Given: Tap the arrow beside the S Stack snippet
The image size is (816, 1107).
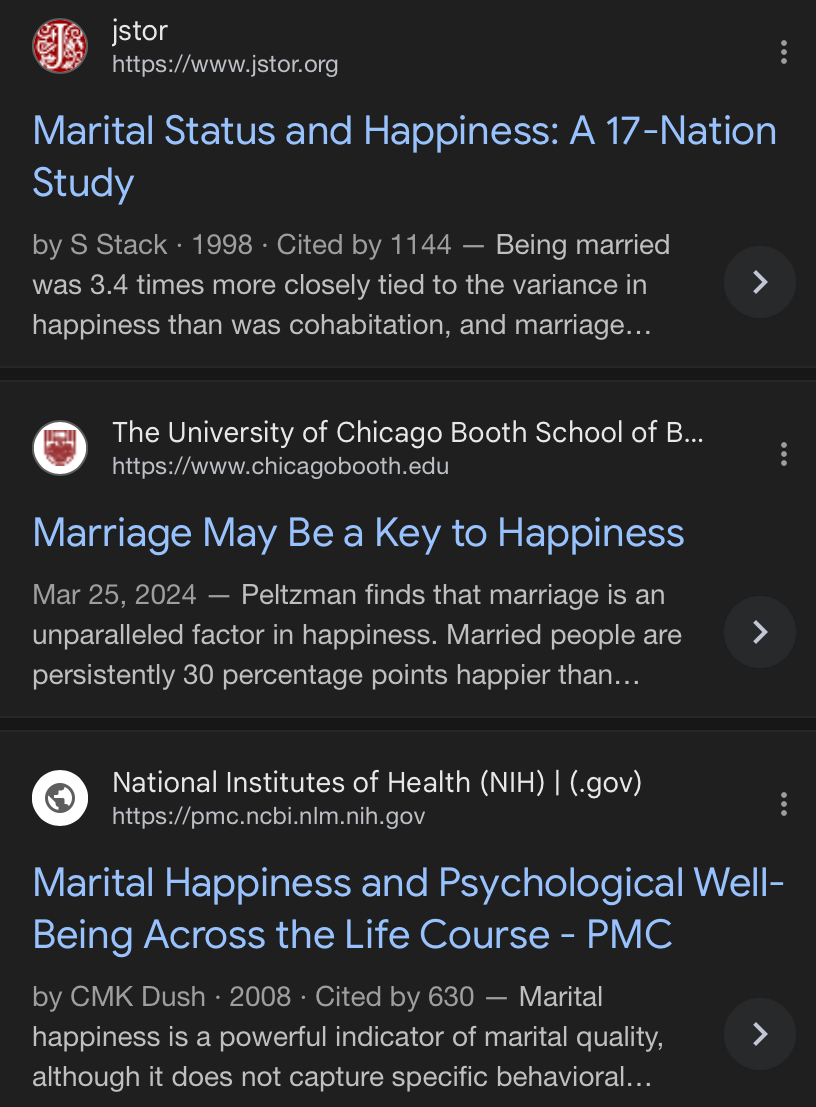Looking at the screenshot, I should click(760, 282).
